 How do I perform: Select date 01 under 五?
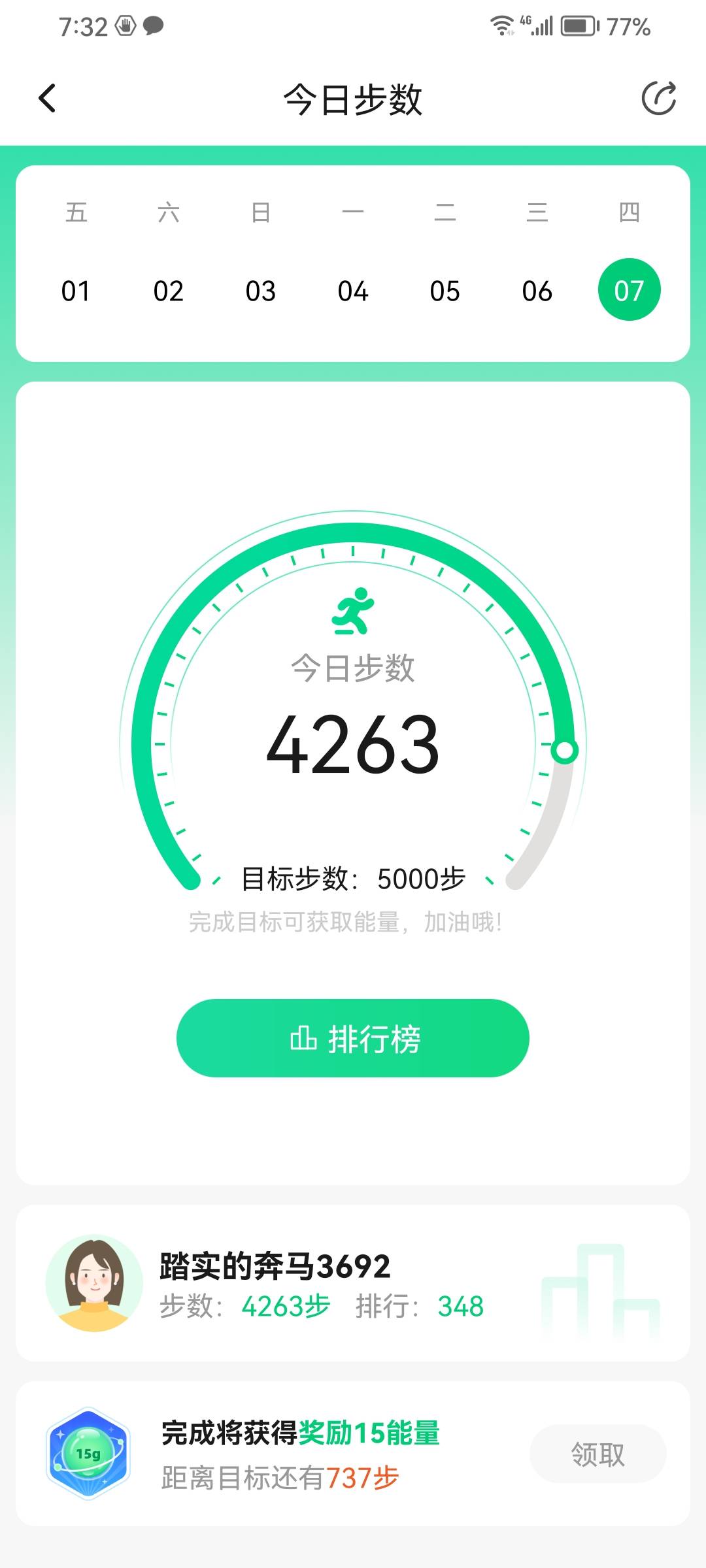click(x=76, y=291)
